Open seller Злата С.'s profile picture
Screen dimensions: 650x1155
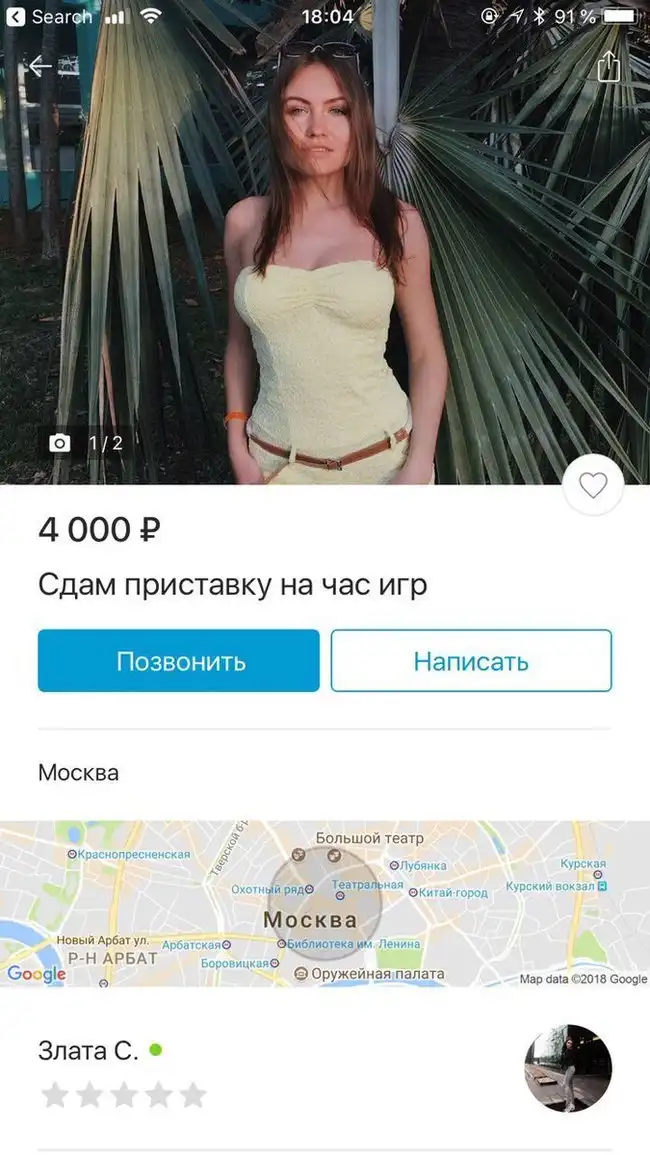(568, 1068)
